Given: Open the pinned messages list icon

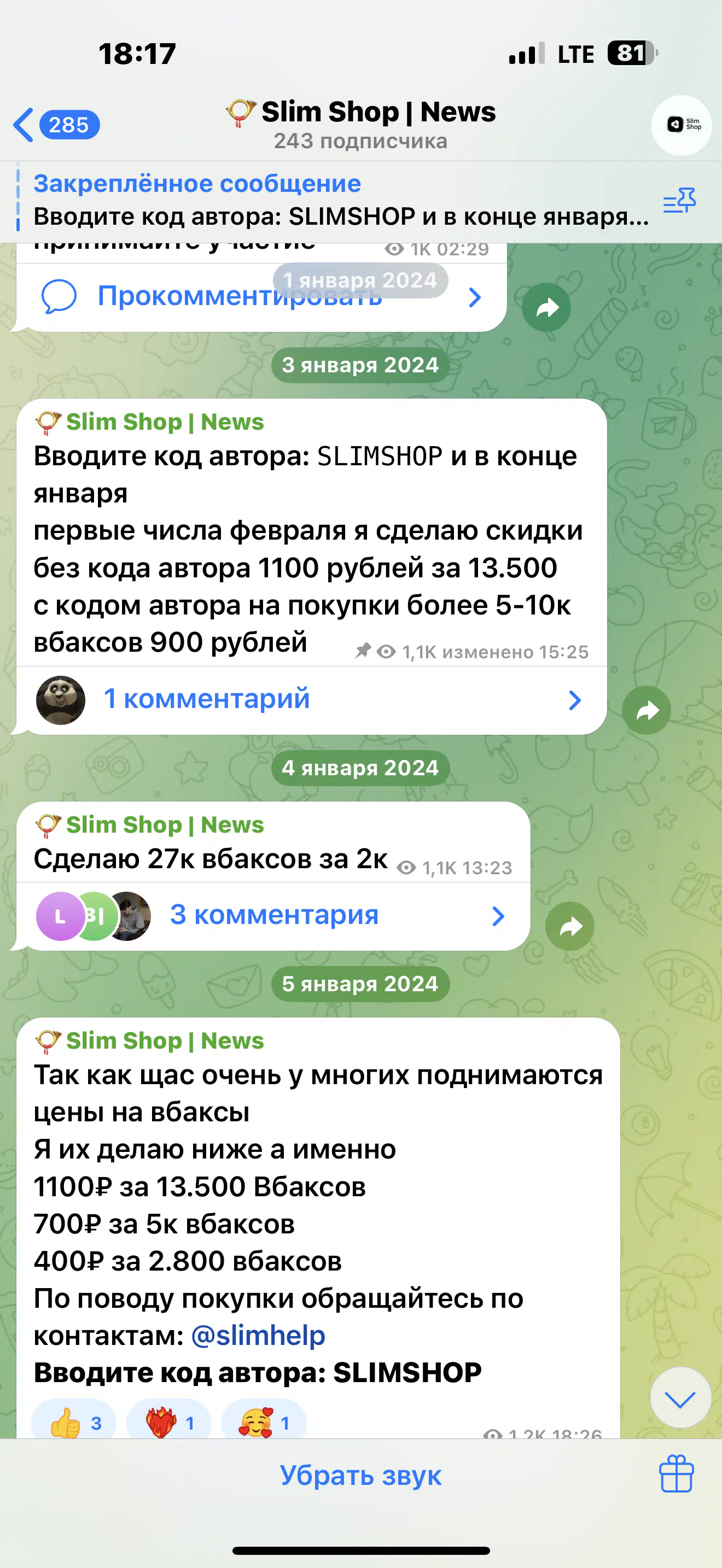Looking at the screenshot, I should (x=680, y=200).
